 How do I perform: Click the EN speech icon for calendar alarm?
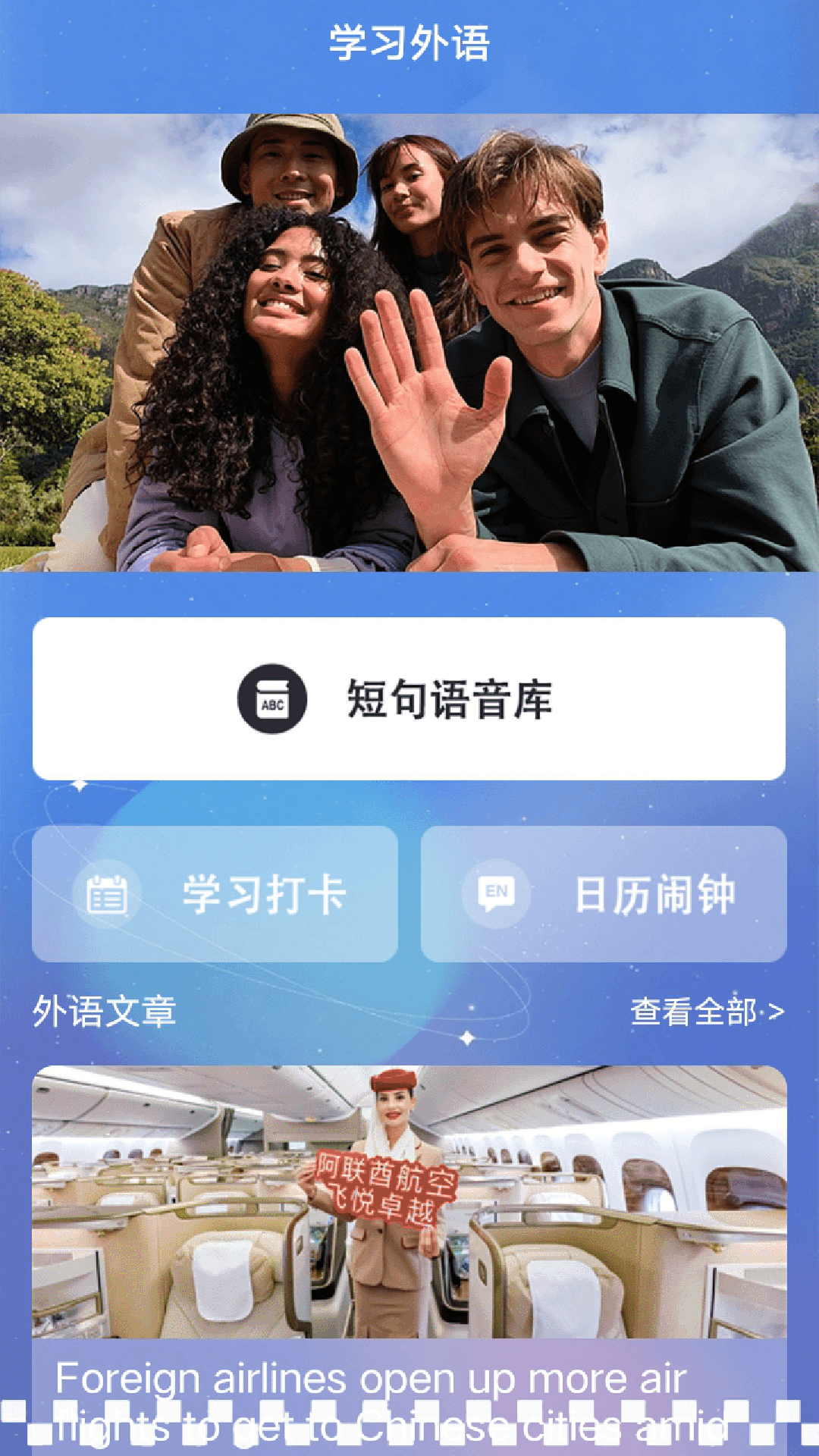tap(494, 895)
